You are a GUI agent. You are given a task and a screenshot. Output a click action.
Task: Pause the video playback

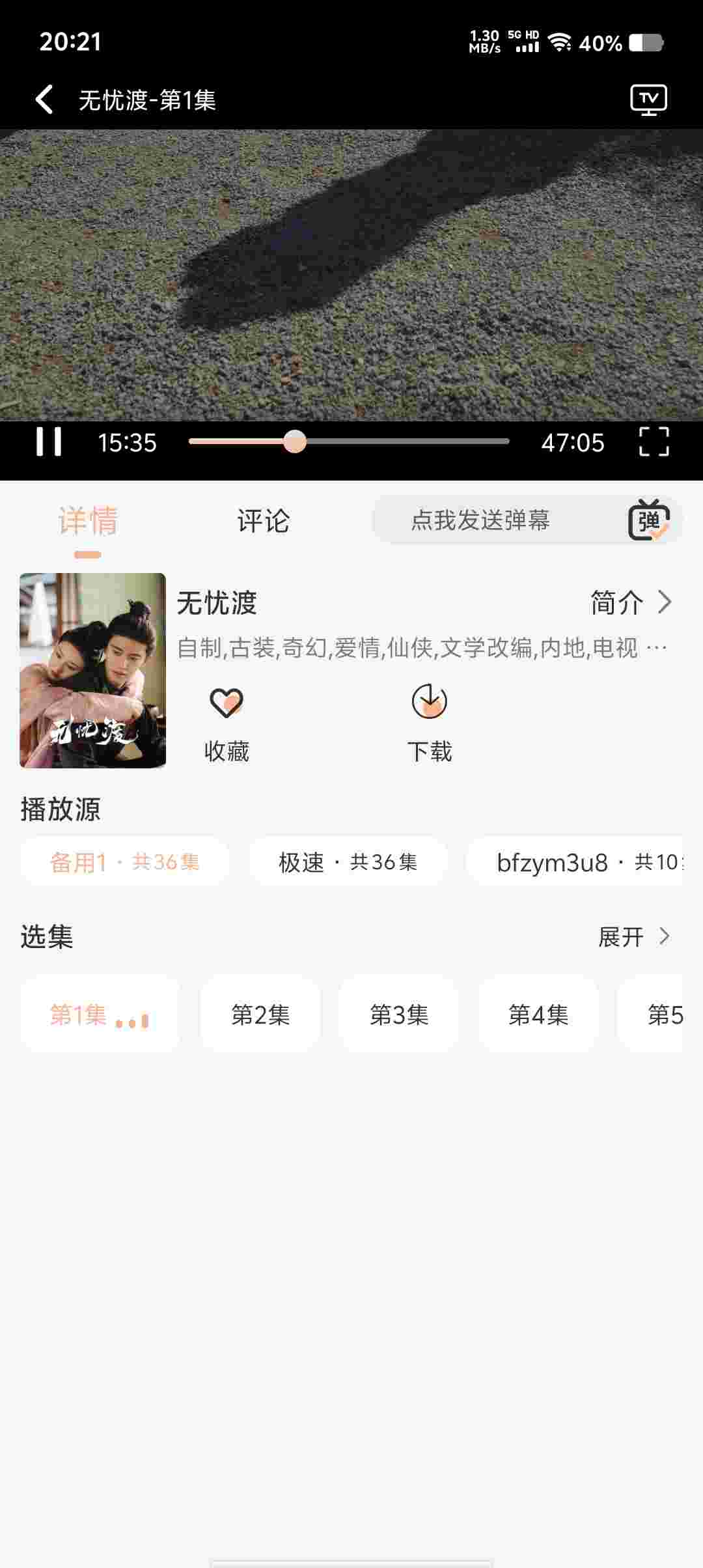tap(49, 442)
